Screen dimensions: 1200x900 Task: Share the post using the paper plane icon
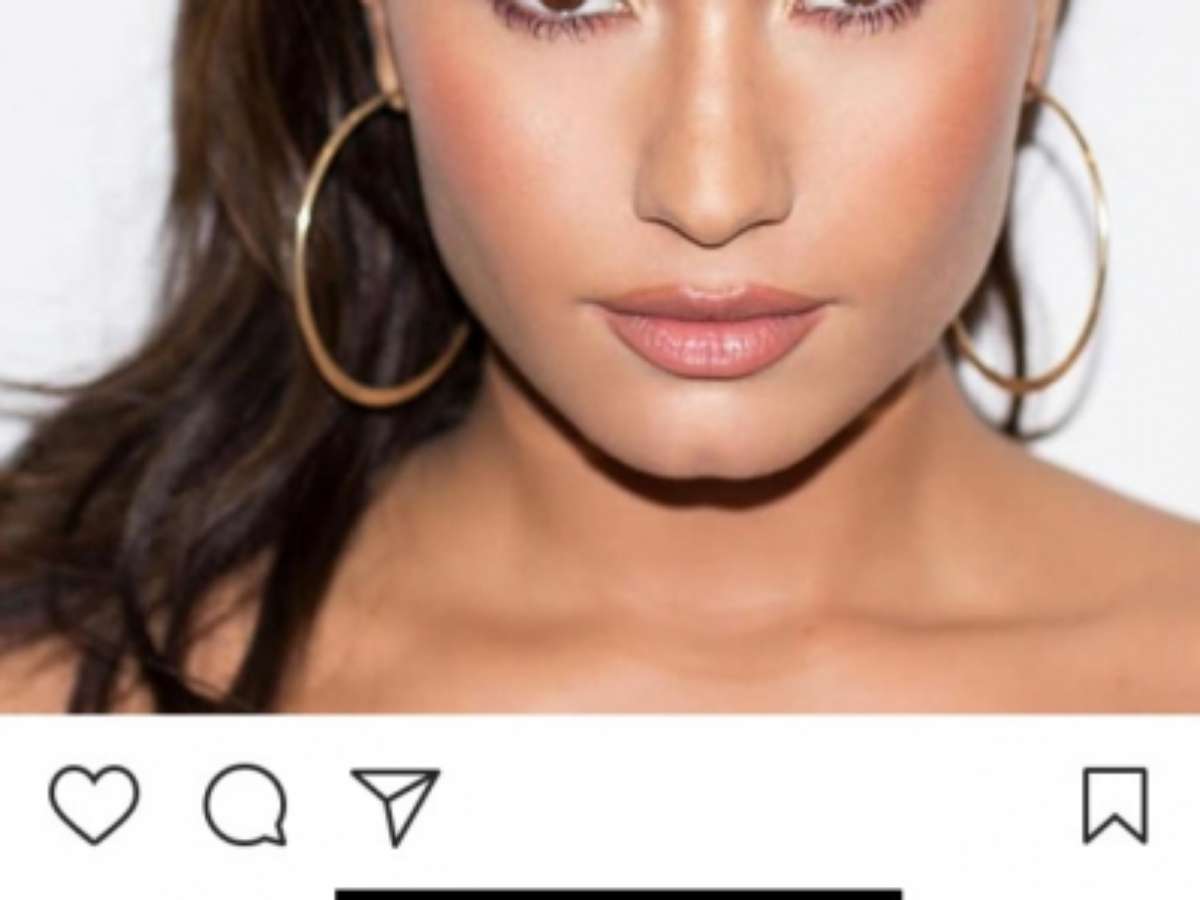[x=396, y=804]
